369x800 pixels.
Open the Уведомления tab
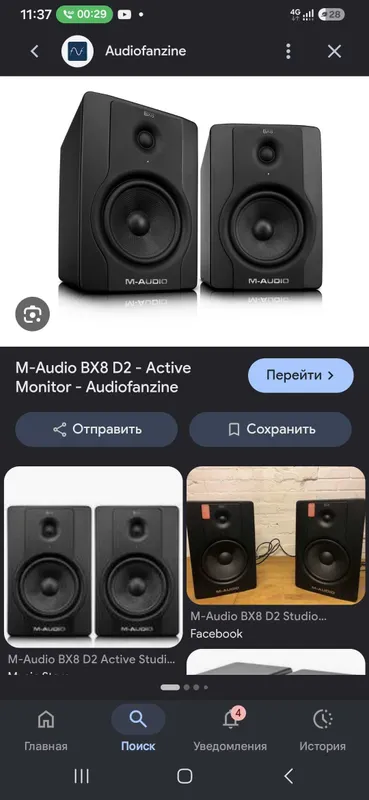coord(230,730)
